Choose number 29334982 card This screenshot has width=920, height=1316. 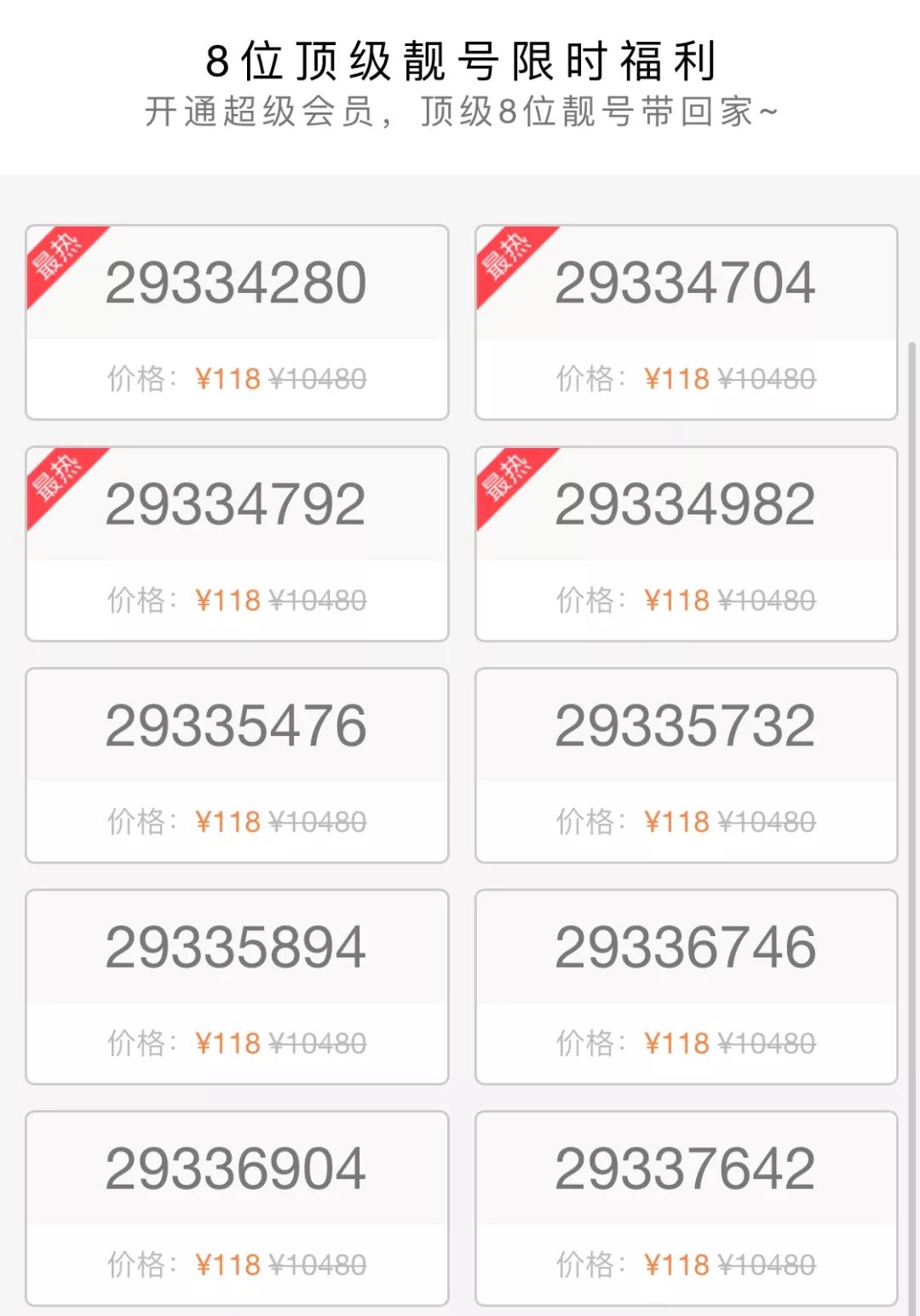pyautogui.click(x=686, y=503)
